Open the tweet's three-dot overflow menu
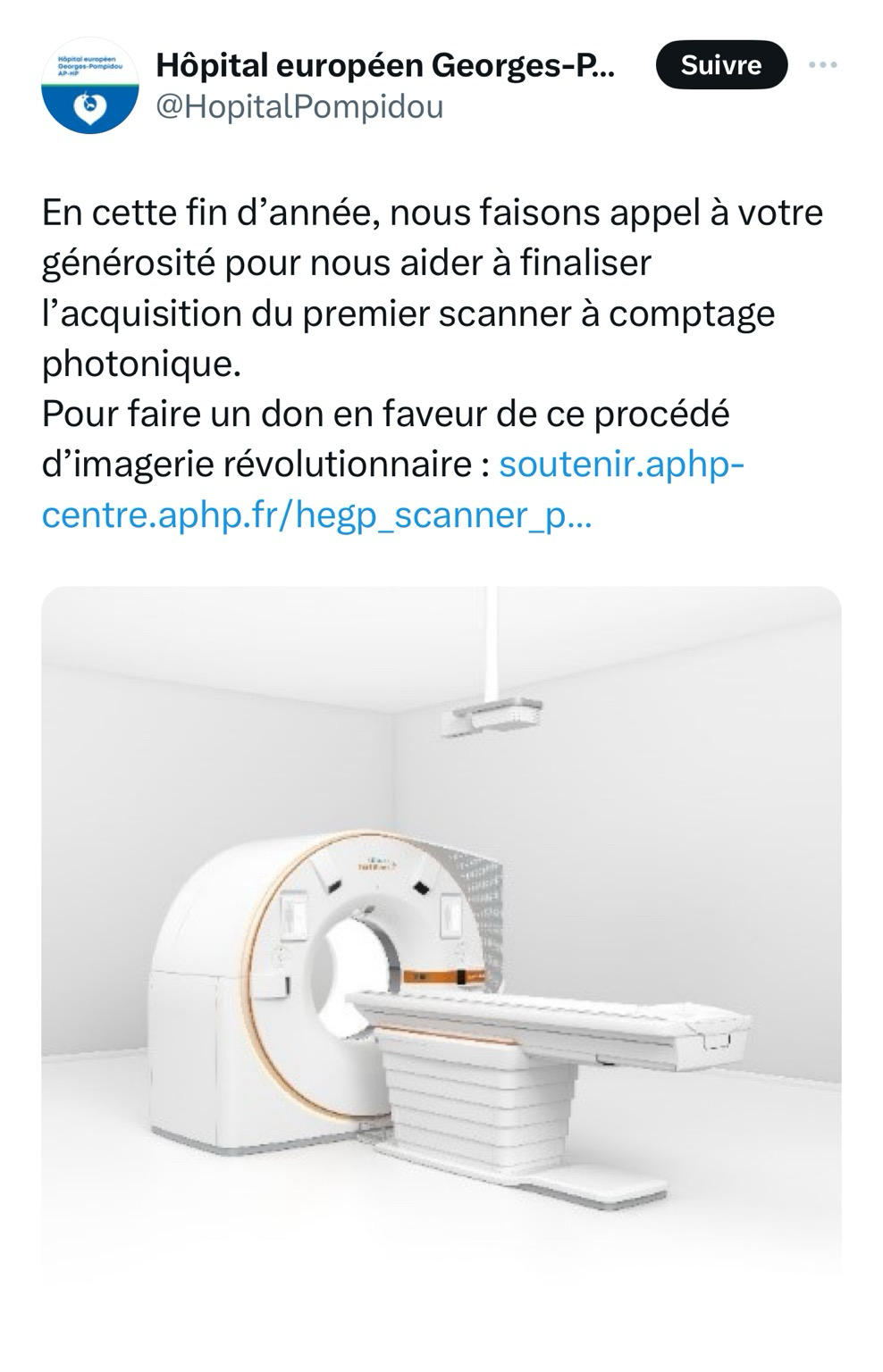Viewport: 883px width, 1372px height. [822, 65]
